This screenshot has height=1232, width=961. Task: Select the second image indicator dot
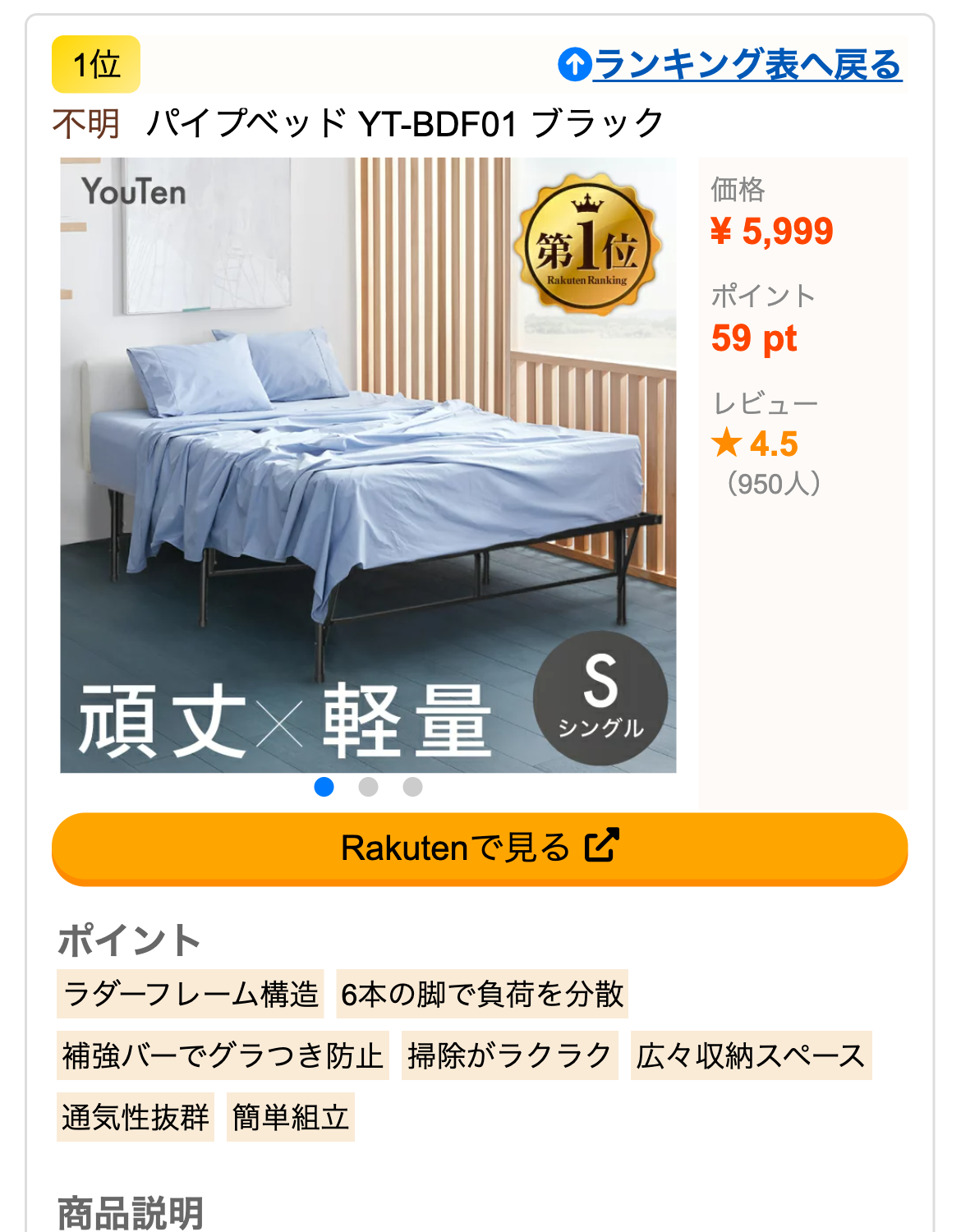(x=369, y=787)
